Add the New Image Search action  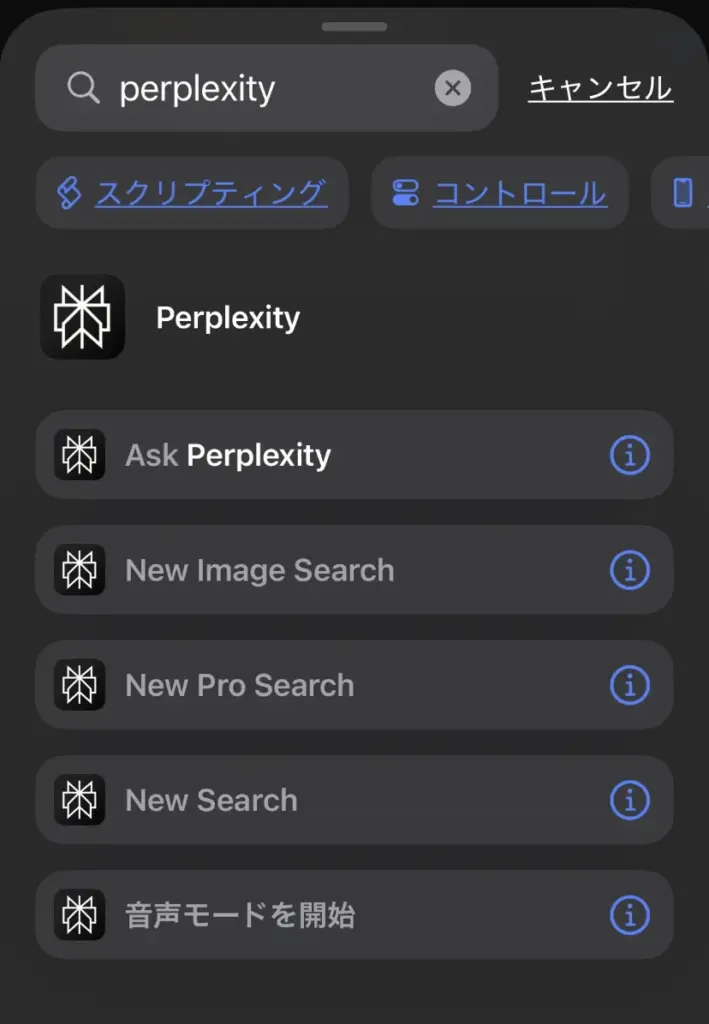pos(300,571)
